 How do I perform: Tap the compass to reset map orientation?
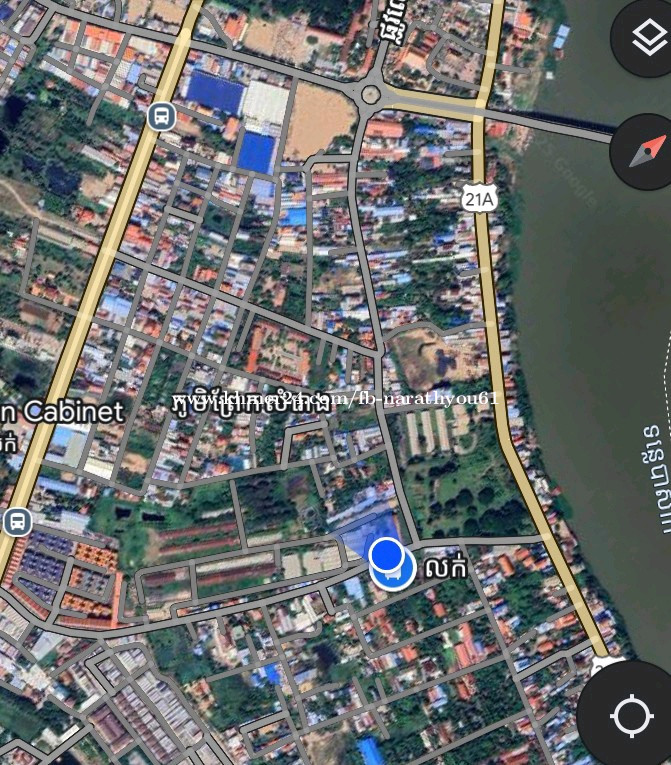point(645,150)
